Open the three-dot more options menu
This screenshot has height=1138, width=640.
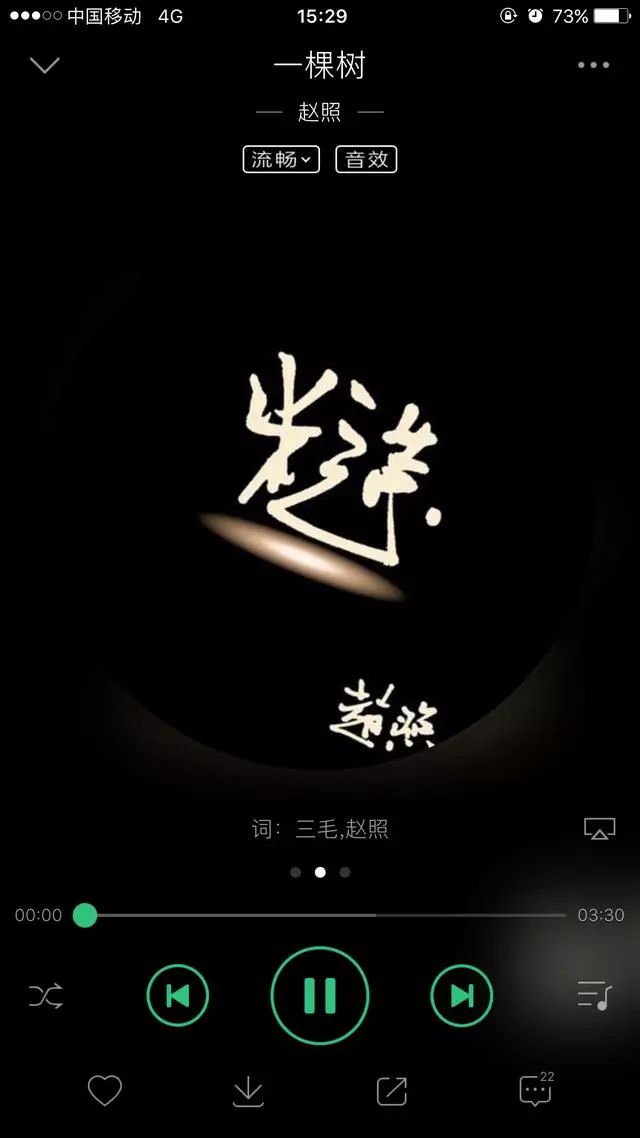[594, 65]
